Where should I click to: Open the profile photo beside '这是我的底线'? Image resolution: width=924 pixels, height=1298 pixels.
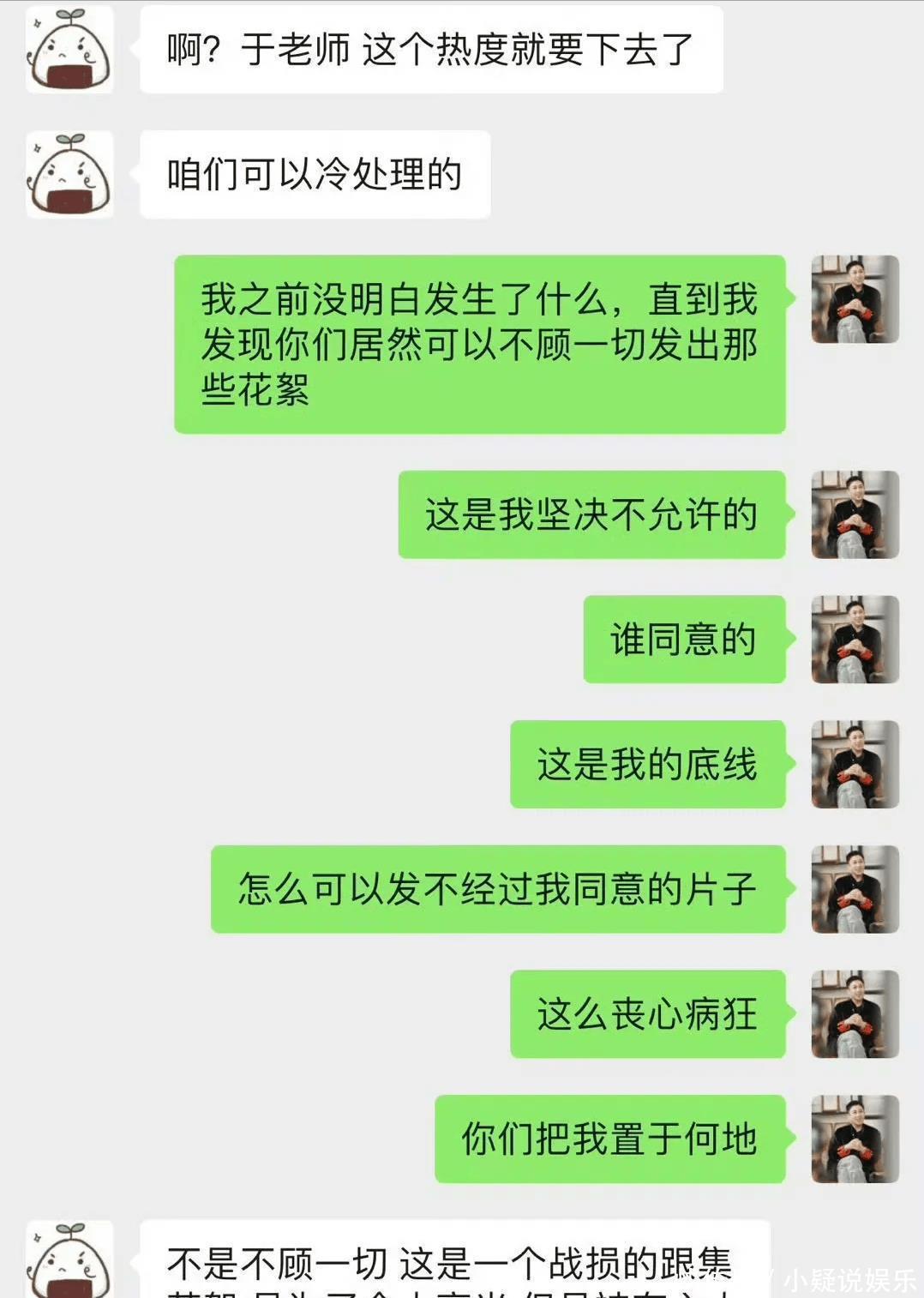click(x=855, y=765)
